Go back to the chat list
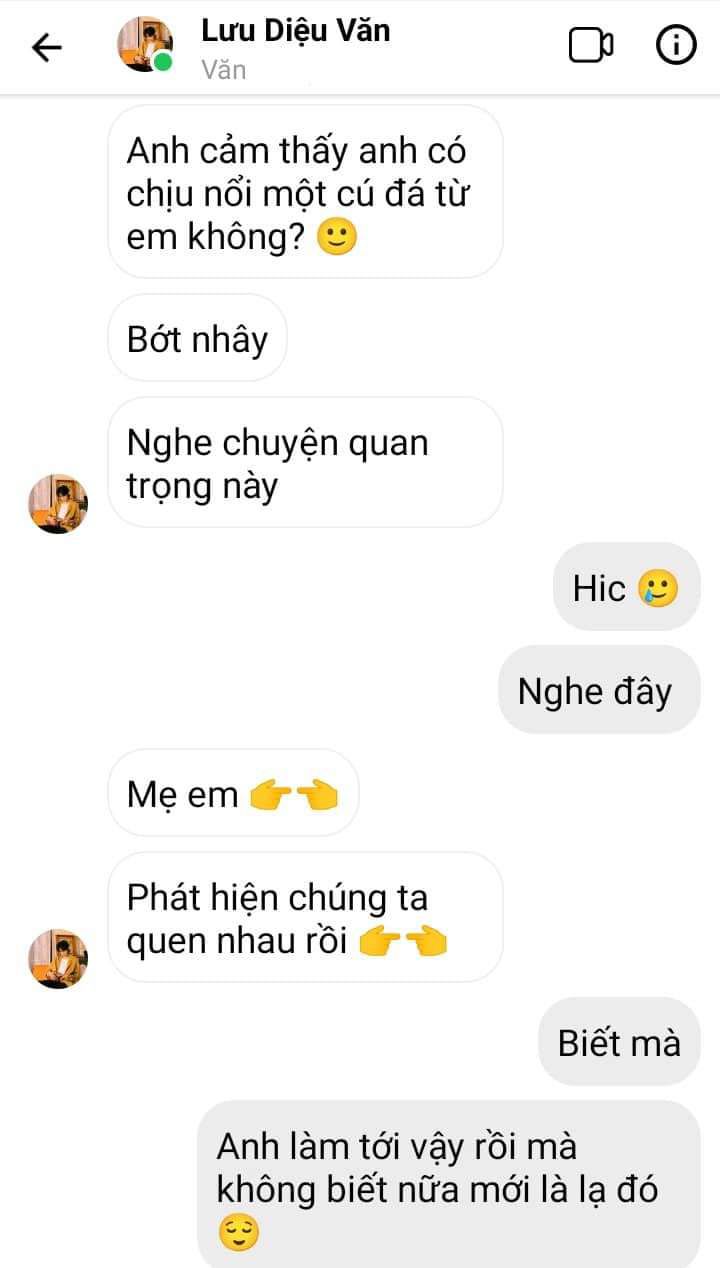 (46, 47)
